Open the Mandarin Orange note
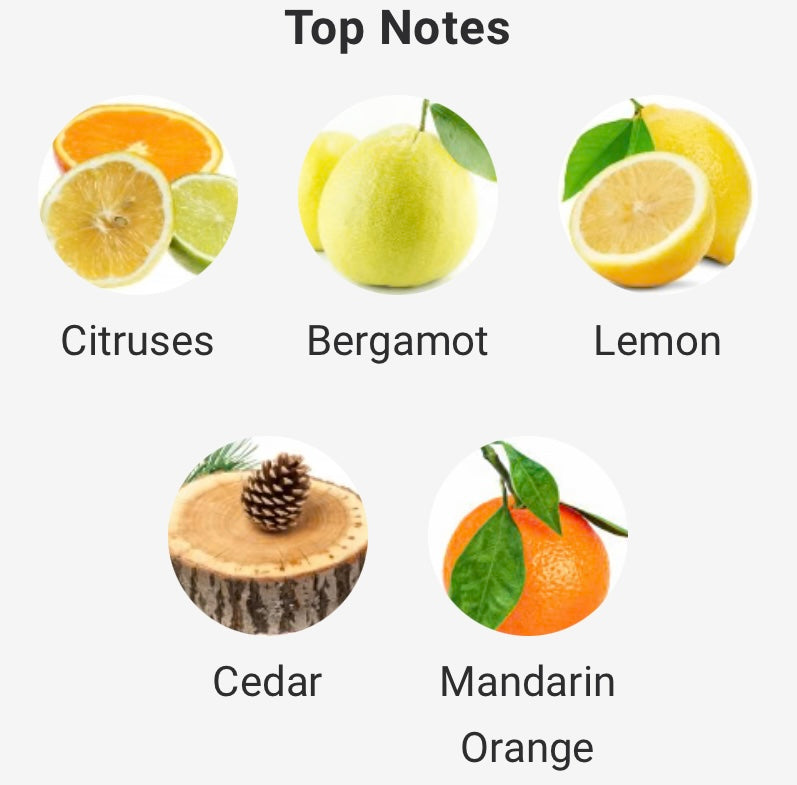The height and width of the screenshot is (785, 797). click(x=527, y=536)
